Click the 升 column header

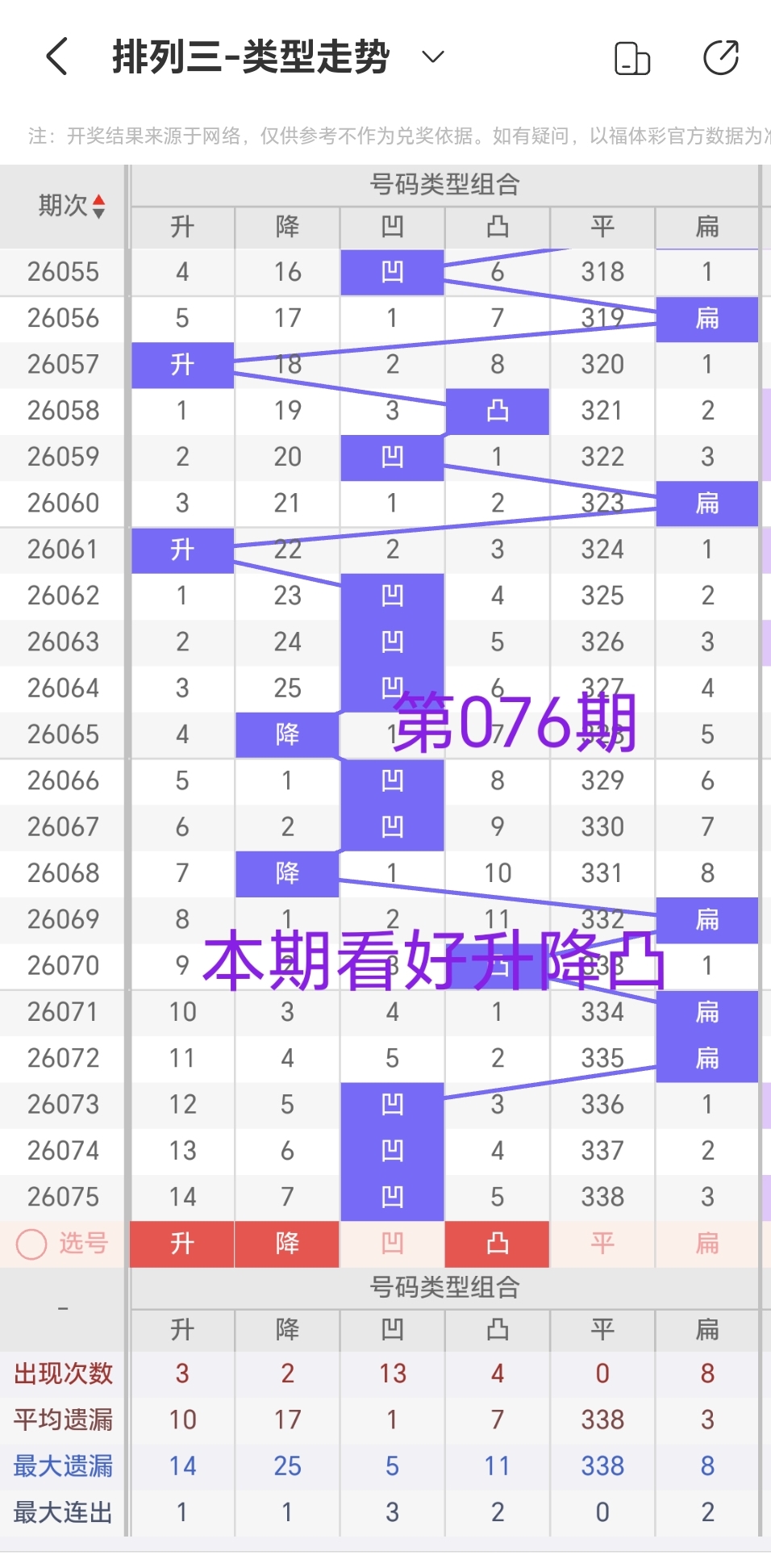pyautogui.click(x=181, y=227)
